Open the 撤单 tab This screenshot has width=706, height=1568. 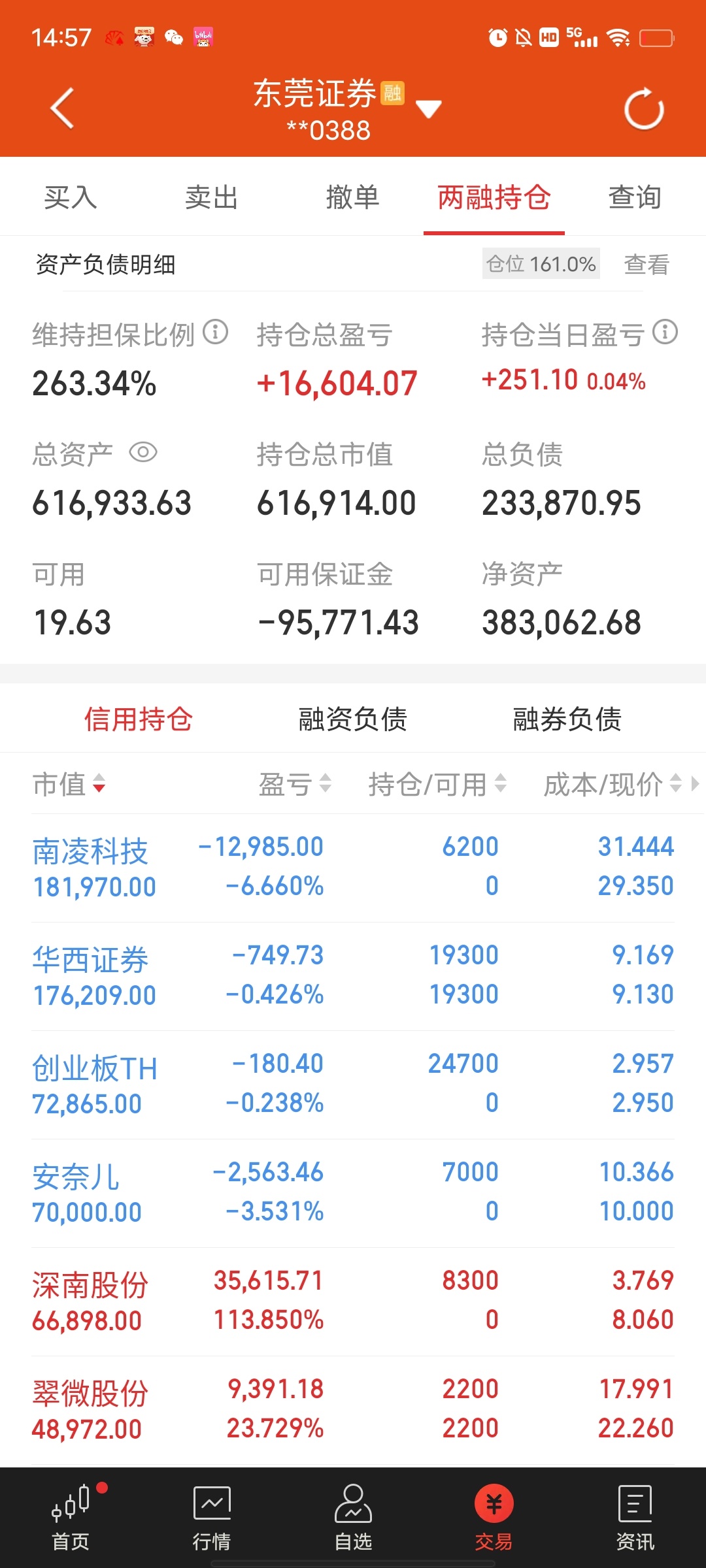[353, 197]
